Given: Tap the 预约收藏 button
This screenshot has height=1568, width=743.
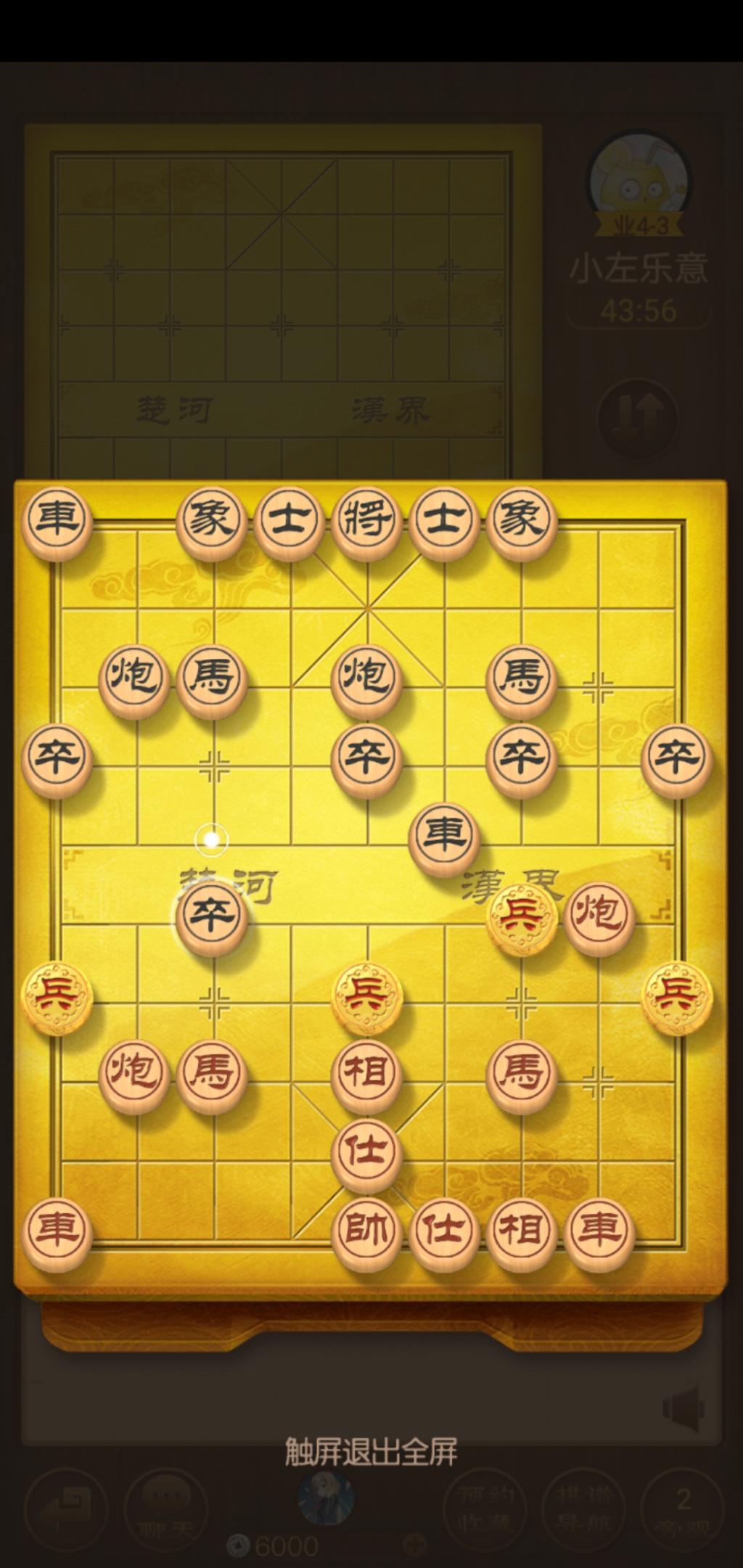Looking at the screenshot, I should point(484,1510).
